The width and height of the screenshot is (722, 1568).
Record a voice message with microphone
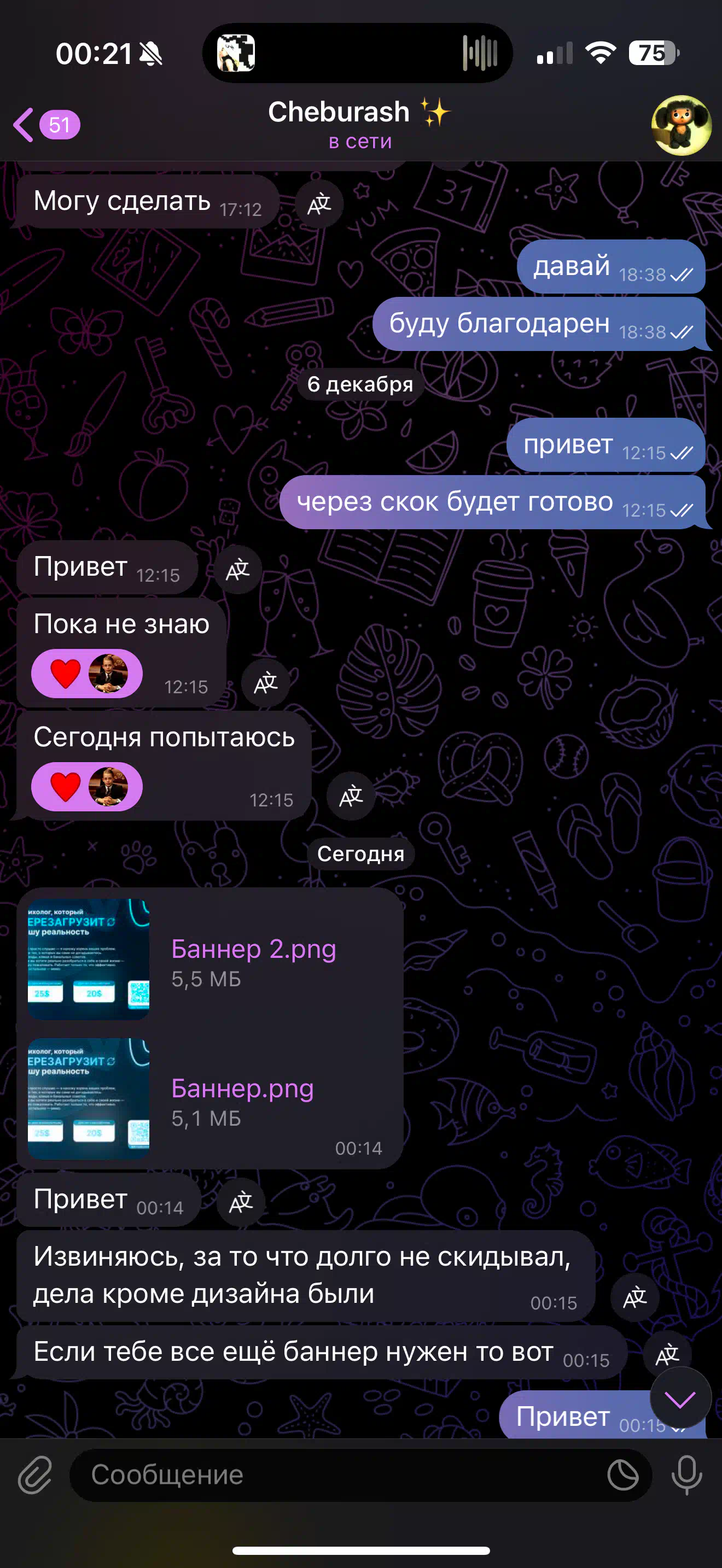[x=686, y=1475]
